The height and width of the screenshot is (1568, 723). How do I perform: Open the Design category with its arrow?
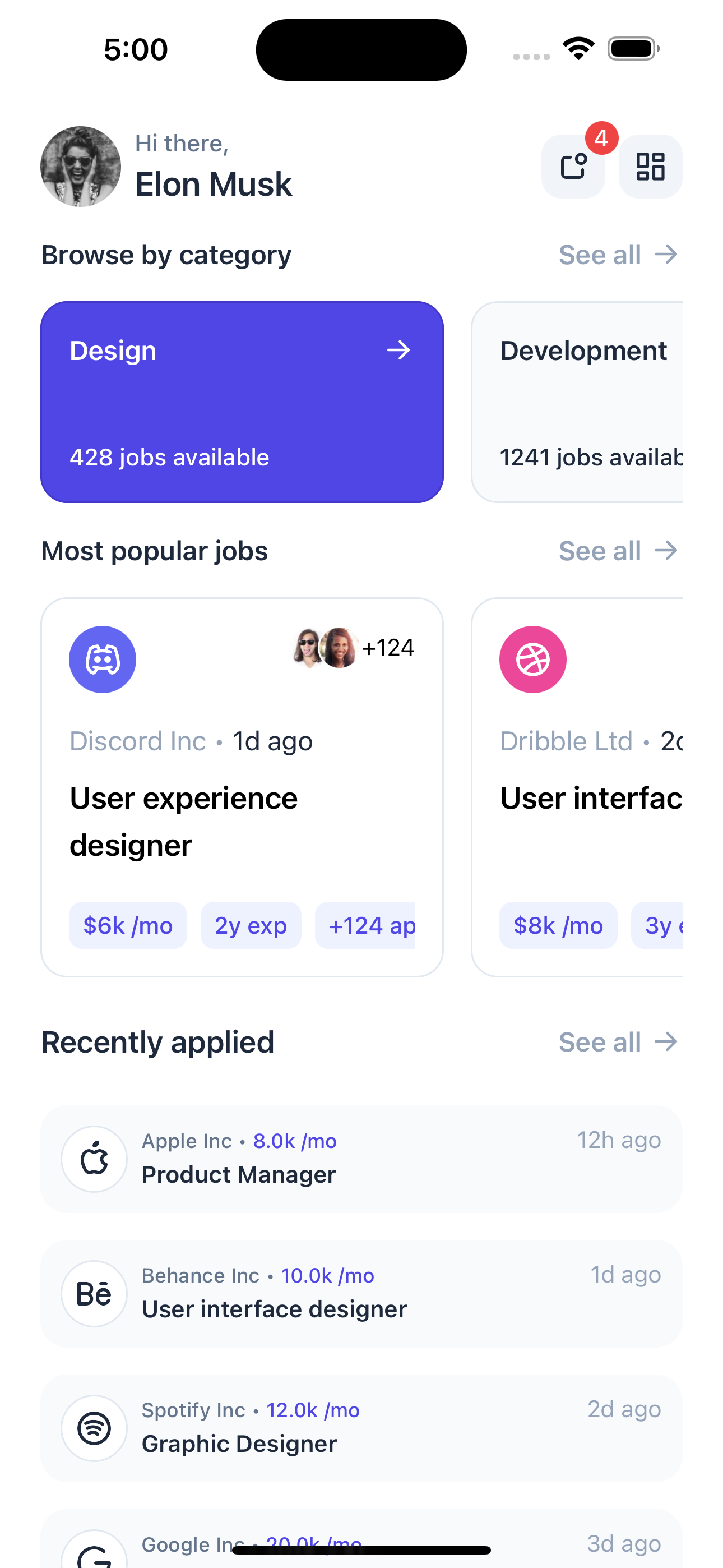point(398,350)
